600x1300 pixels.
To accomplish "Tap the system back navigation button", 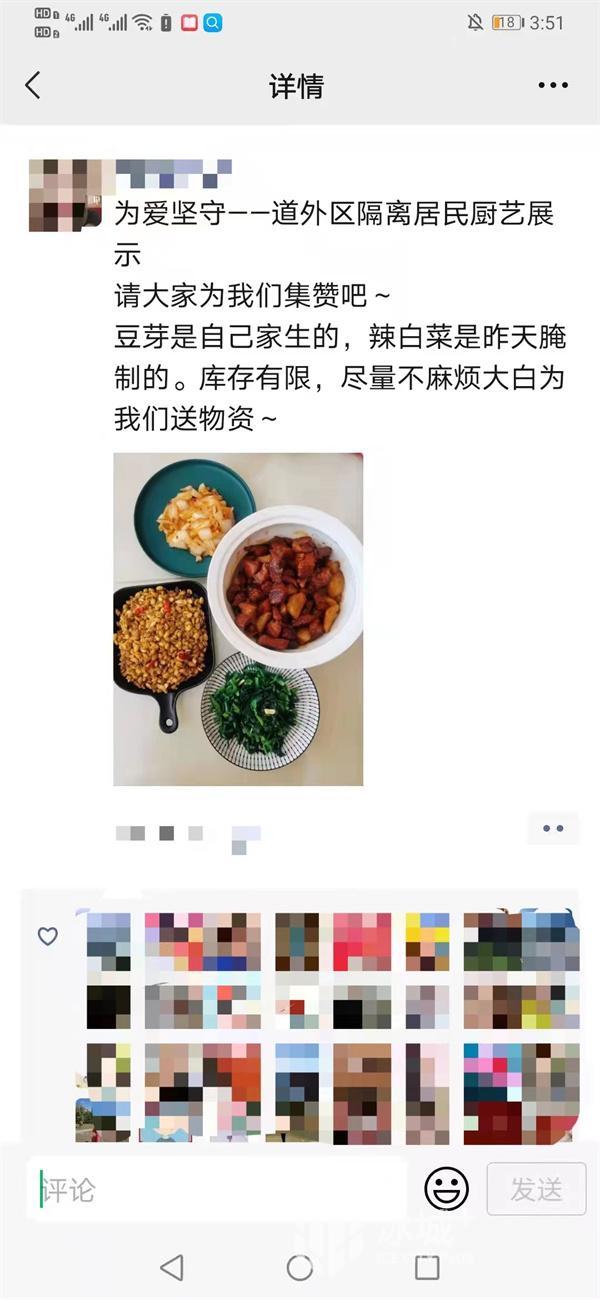I will [171, 1267].
